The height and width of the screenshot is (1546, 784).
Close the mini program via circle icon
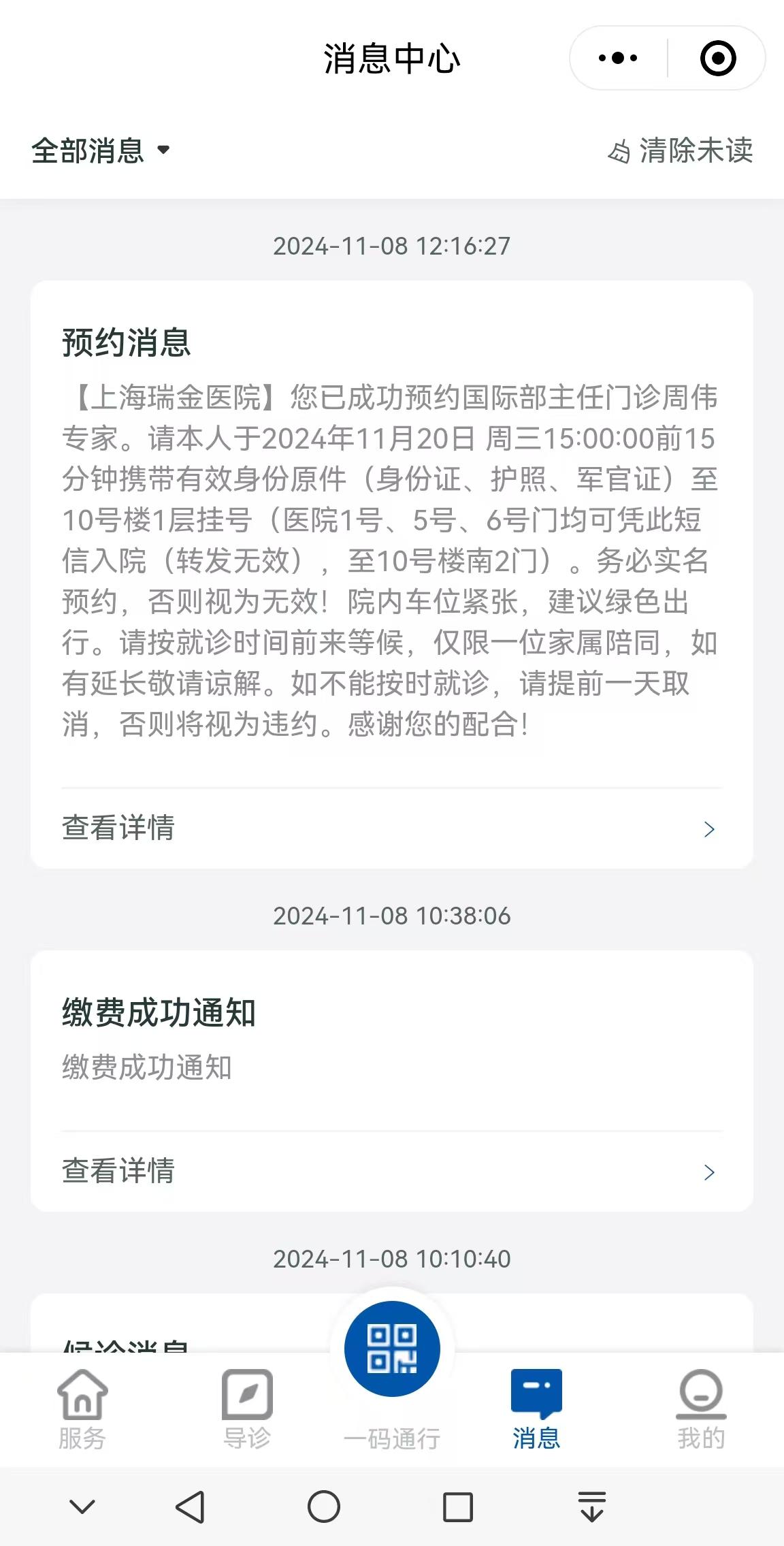pyautogui.click(x=717, y=59)
